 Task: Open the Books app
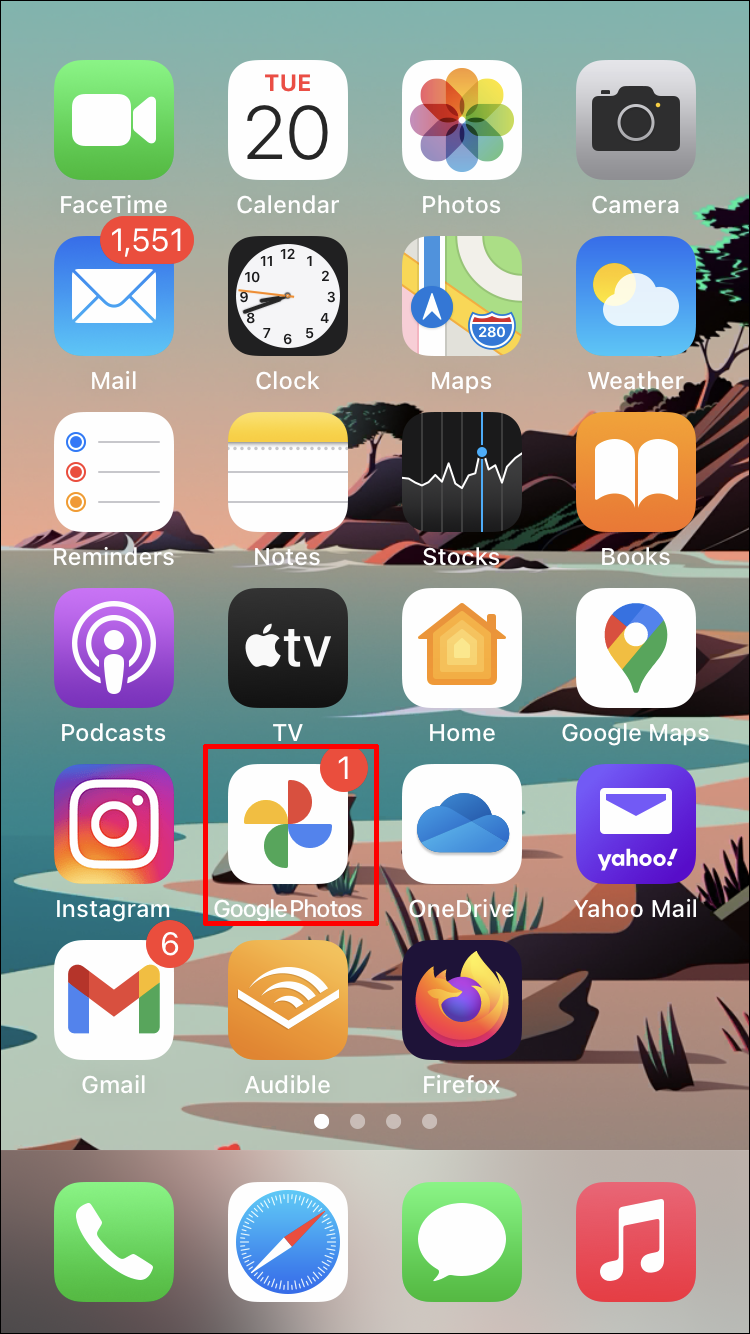pyautogui.click(x=636, y=472)
